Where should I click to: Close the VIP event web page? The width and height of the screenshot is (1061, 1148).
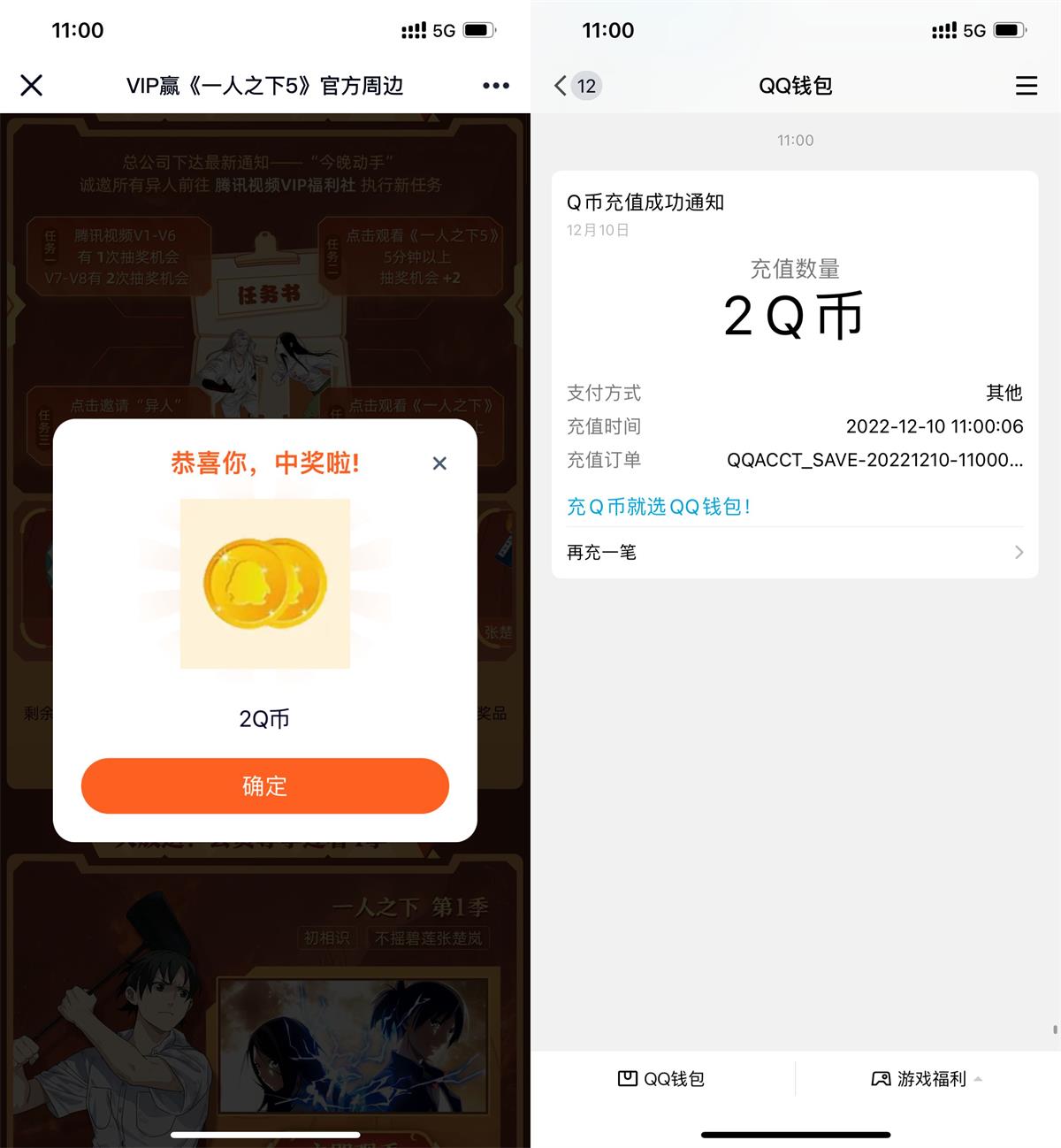tap(32, 86)
